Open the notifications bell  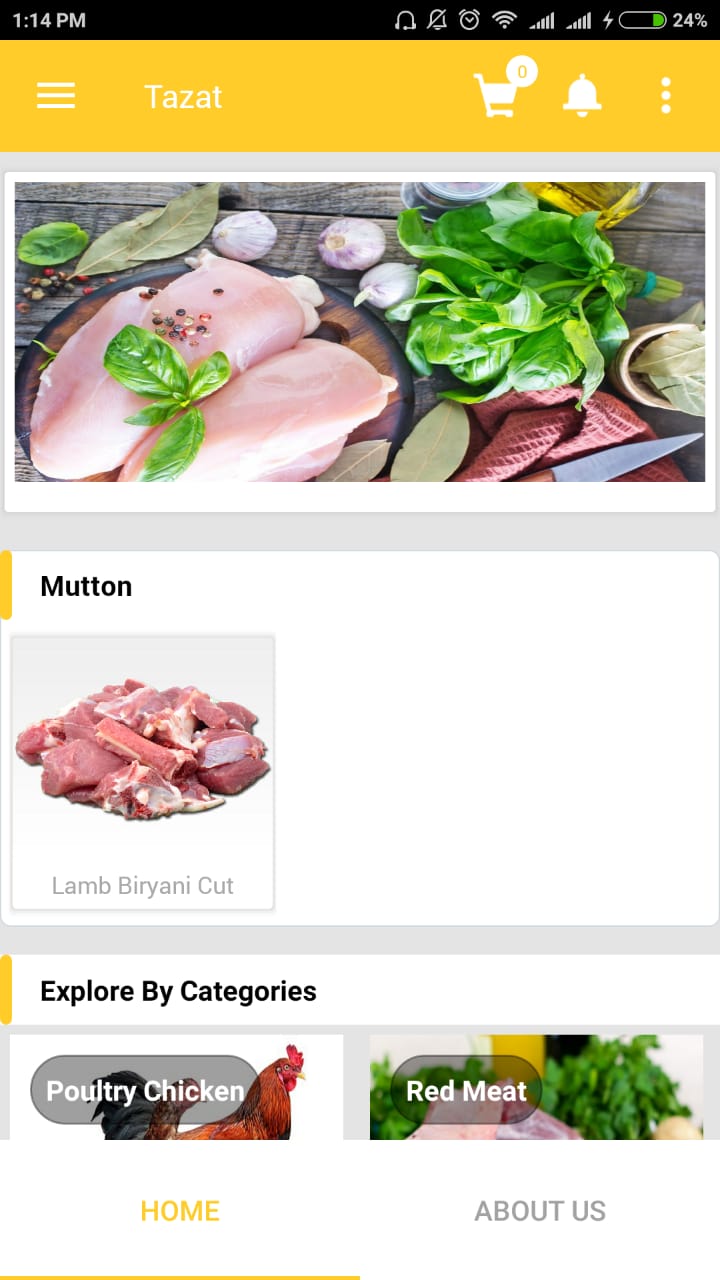582,96
